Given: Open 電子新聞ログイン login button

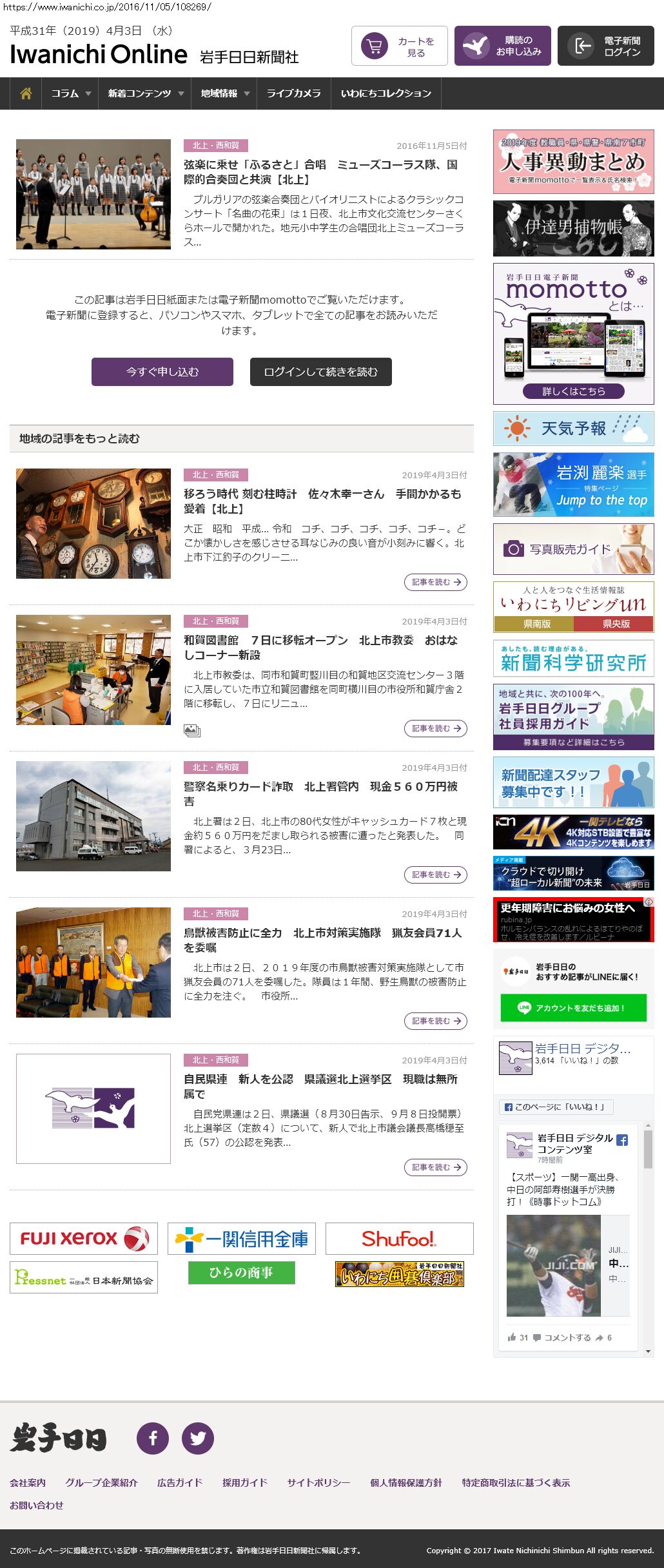Looking at the screenshot, I should (x=605, y=46).
